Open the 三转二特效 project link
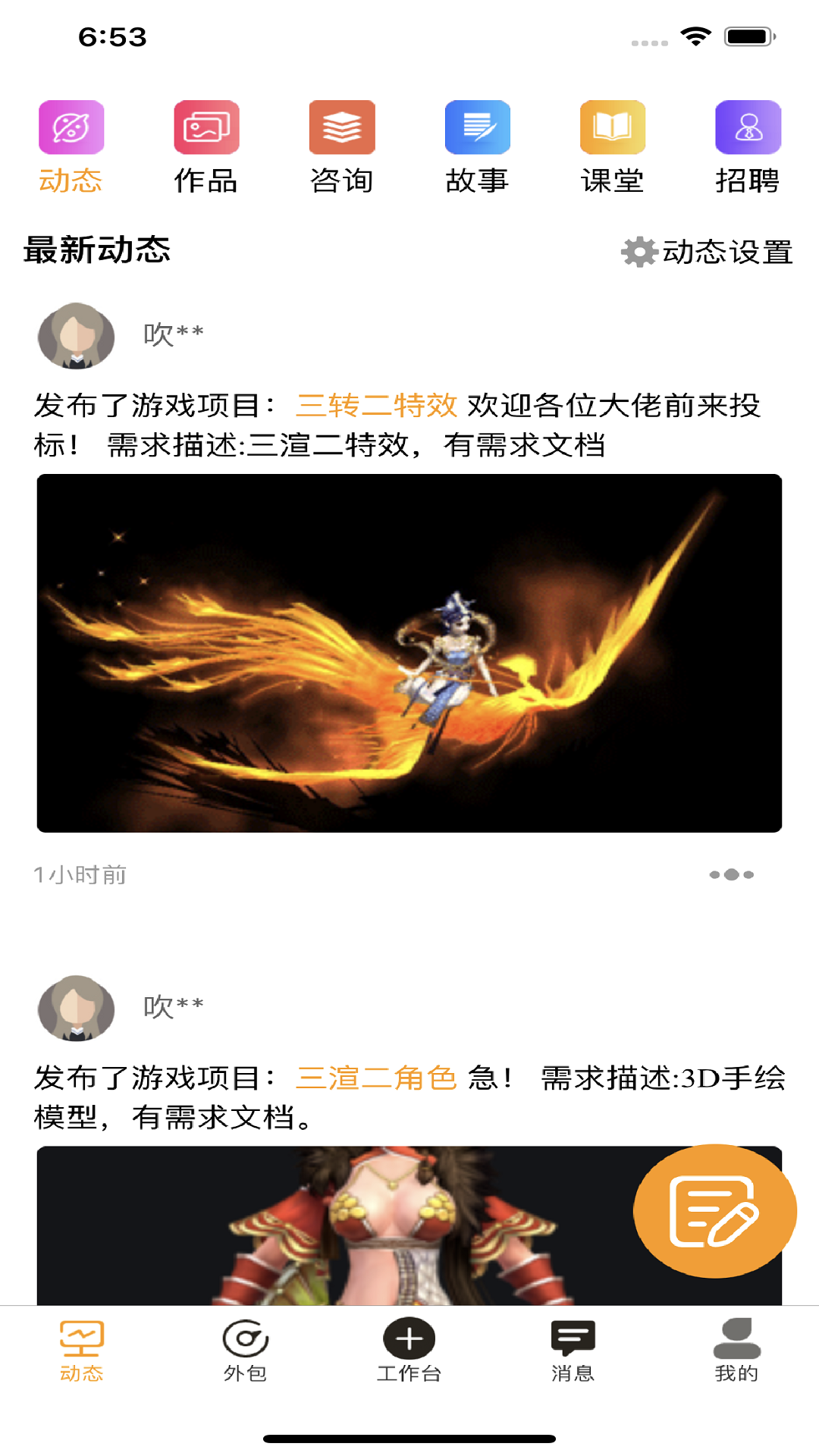Viewport: 819px width, 1456px height. 377,406
